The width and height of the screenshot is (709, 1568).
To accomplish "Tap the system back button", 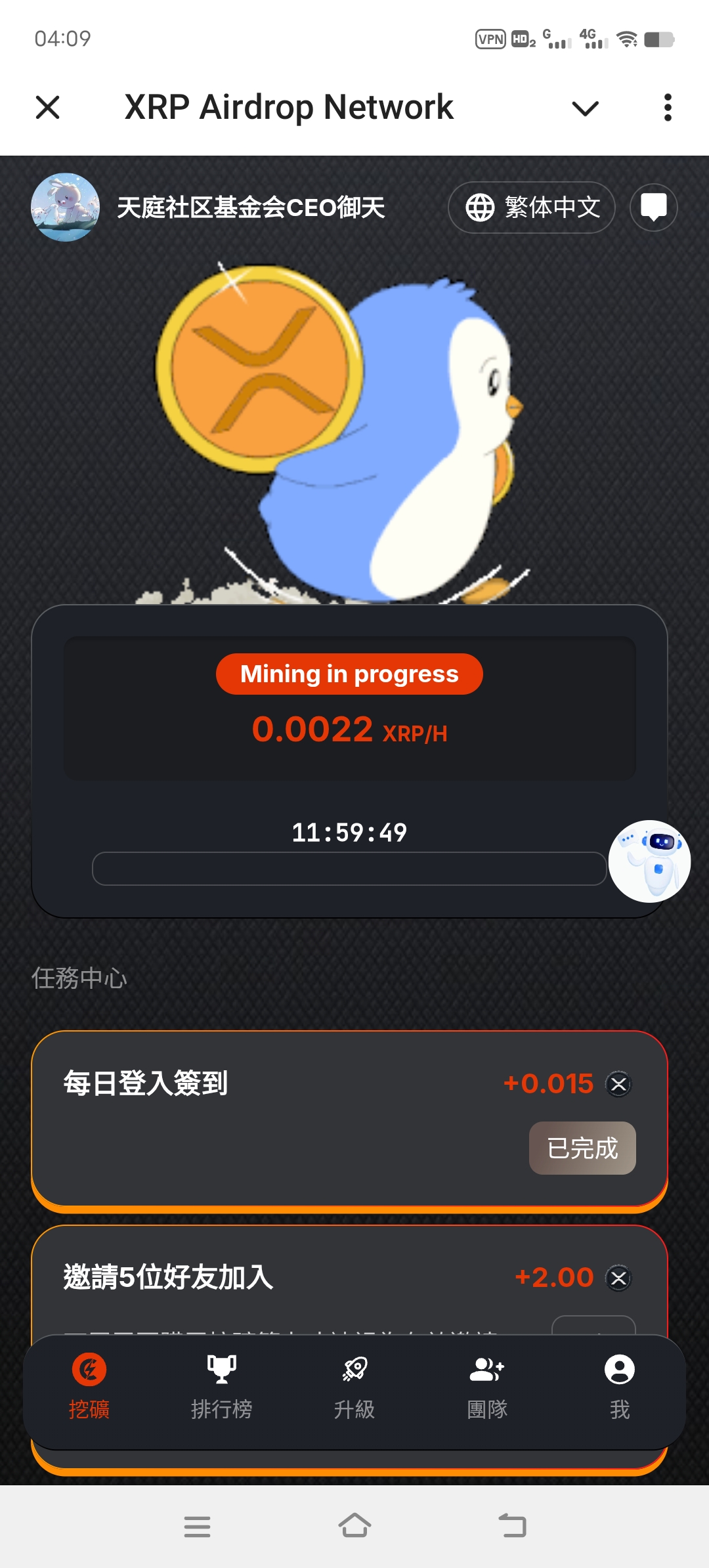I will [512, 1526].
